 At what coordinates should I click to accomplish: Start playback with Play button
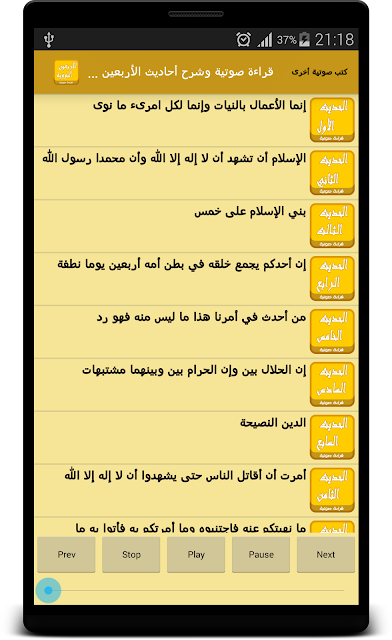[196, 555]
